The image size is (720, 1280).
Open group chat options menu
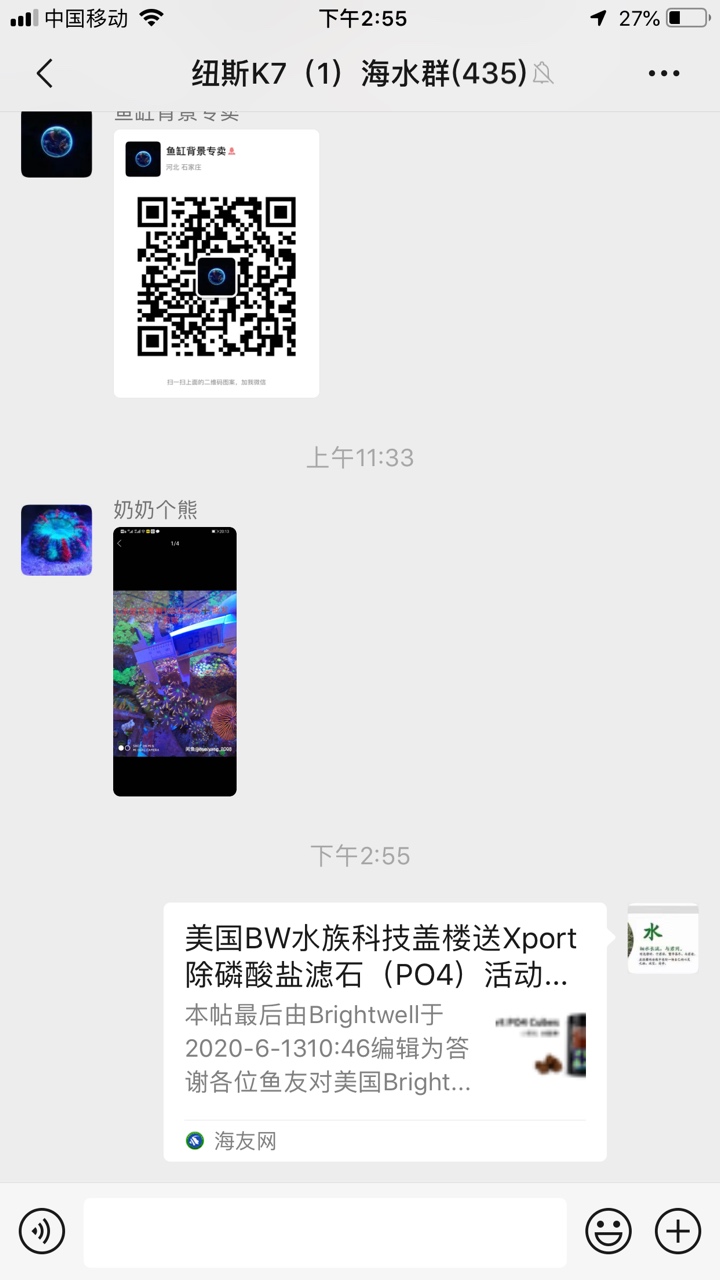(664, 73)
